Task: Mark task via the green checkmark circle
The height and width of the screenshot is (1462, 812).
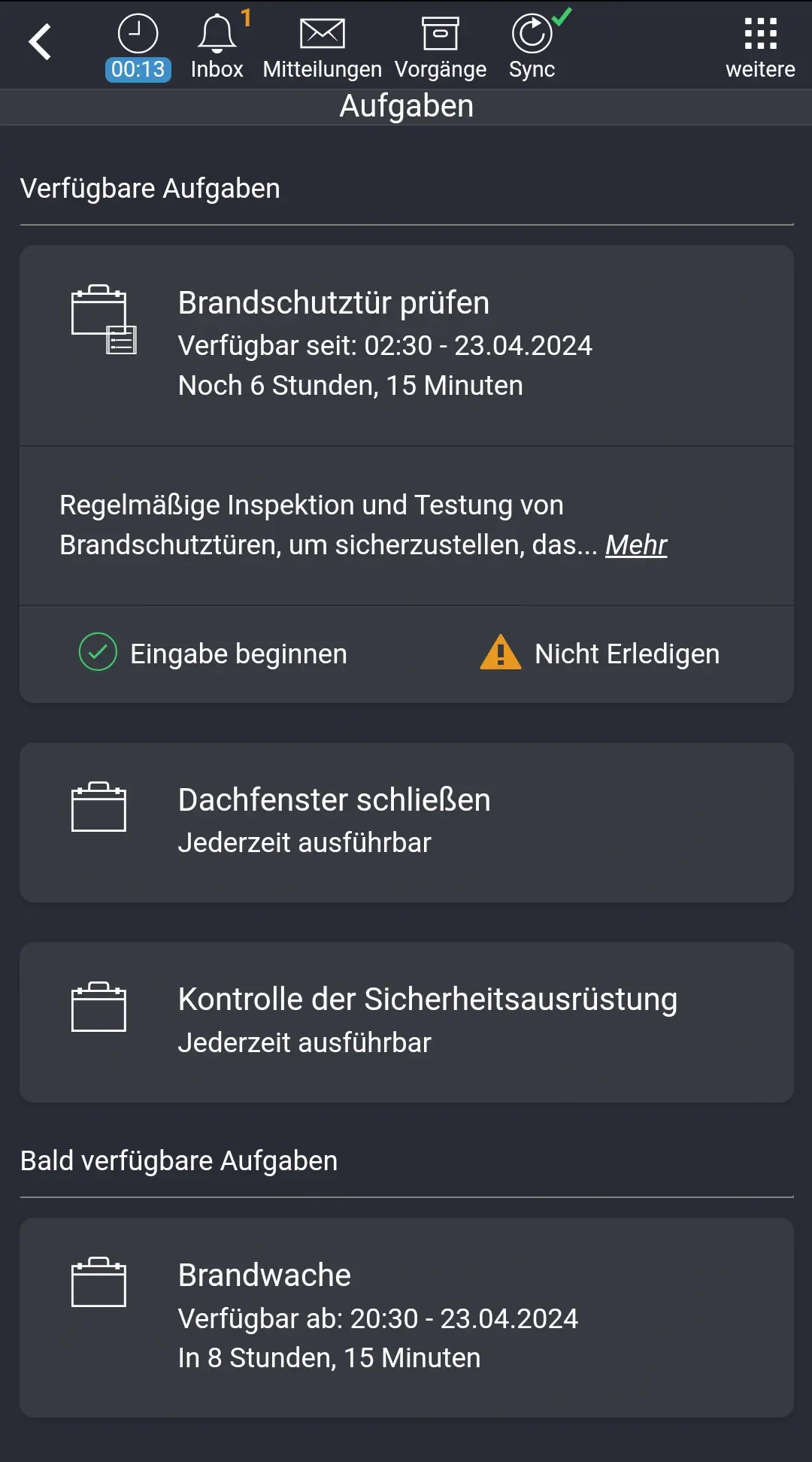Action: click(x=96, y=654)
